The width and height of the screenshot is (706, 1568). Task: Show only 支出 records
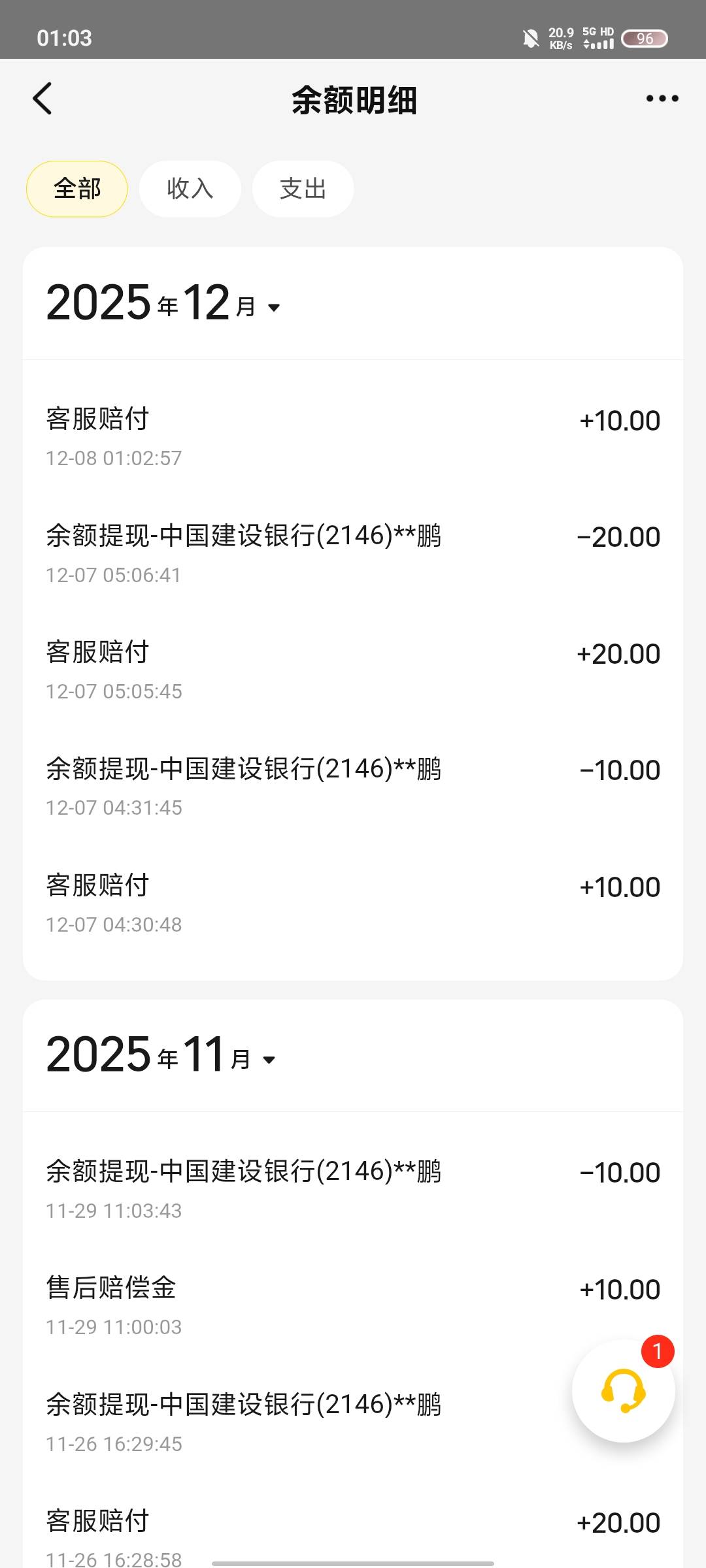click(x=303, y=189)
